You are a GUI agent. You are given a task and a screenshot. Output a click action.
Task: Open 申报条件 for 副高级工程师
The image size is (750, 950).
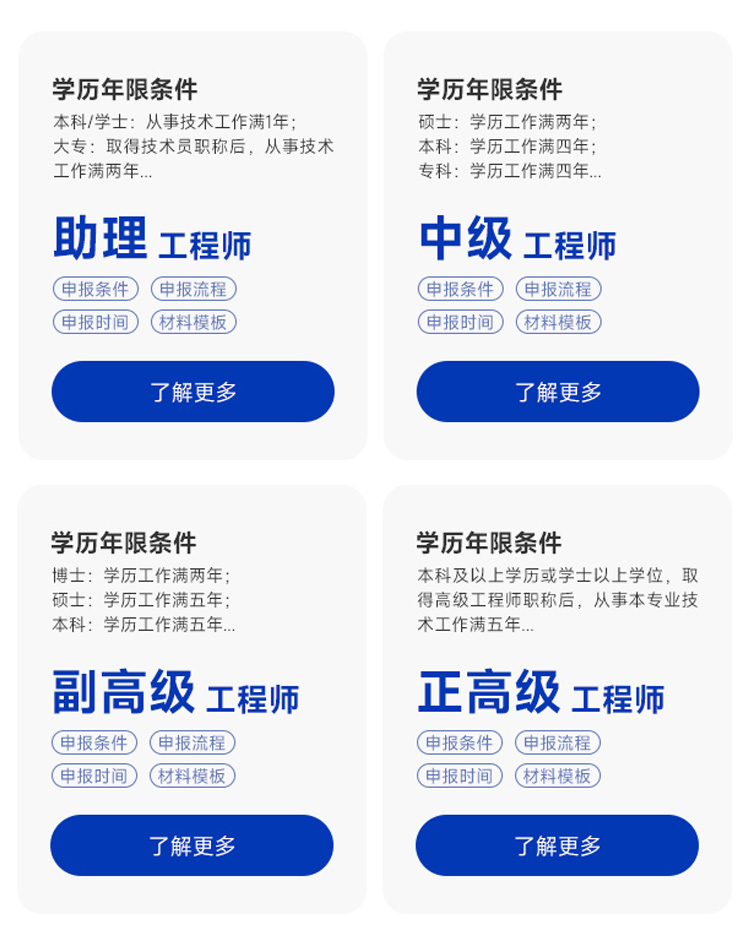[x=94, y=743]
